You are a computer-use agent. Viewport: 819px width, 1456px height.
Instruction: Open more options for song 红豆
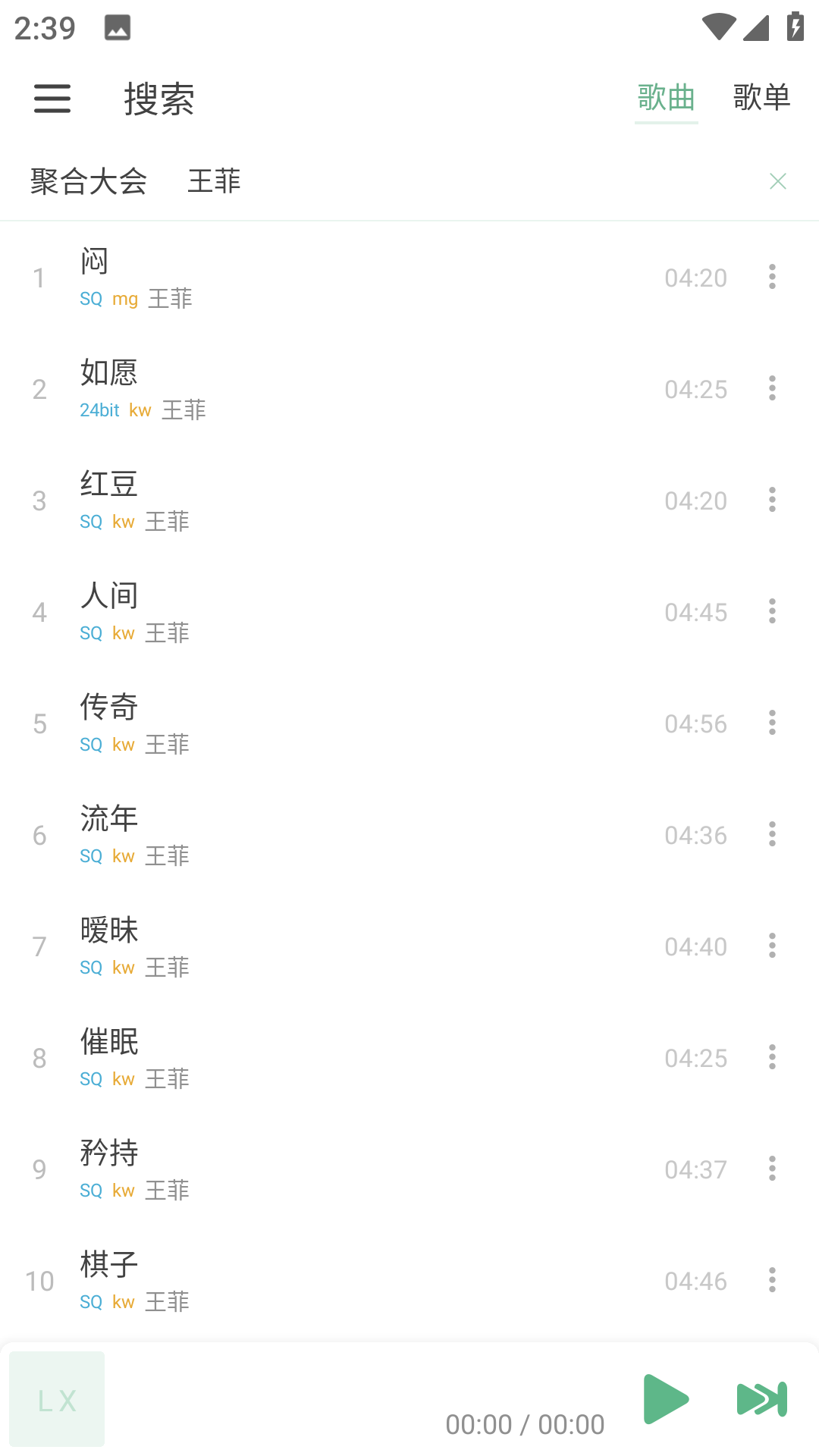772,500
